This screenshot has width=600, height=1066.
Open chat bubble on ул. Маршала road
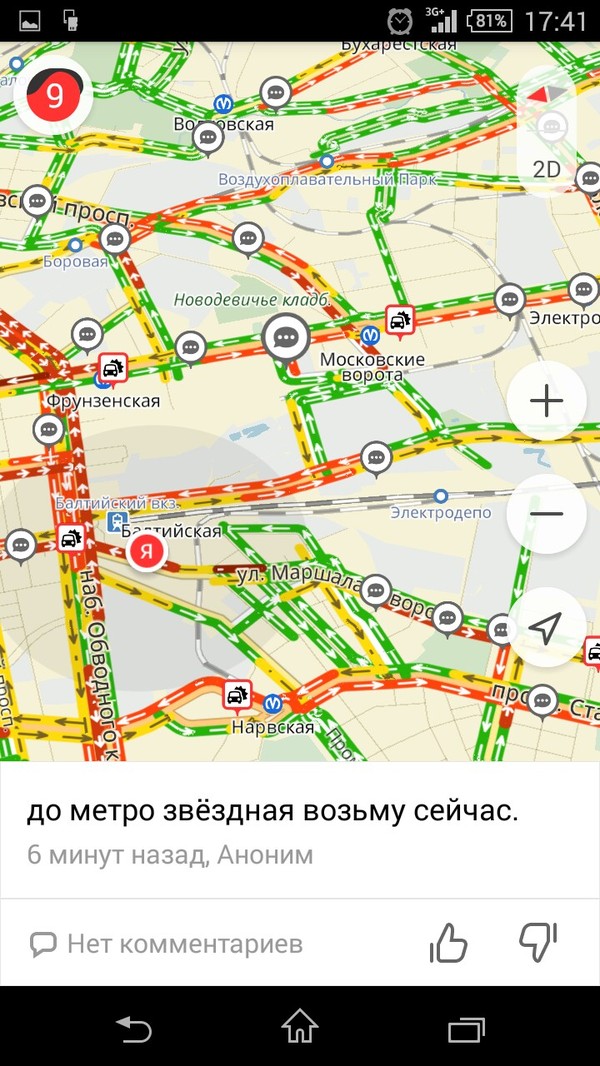coord(376,590)
